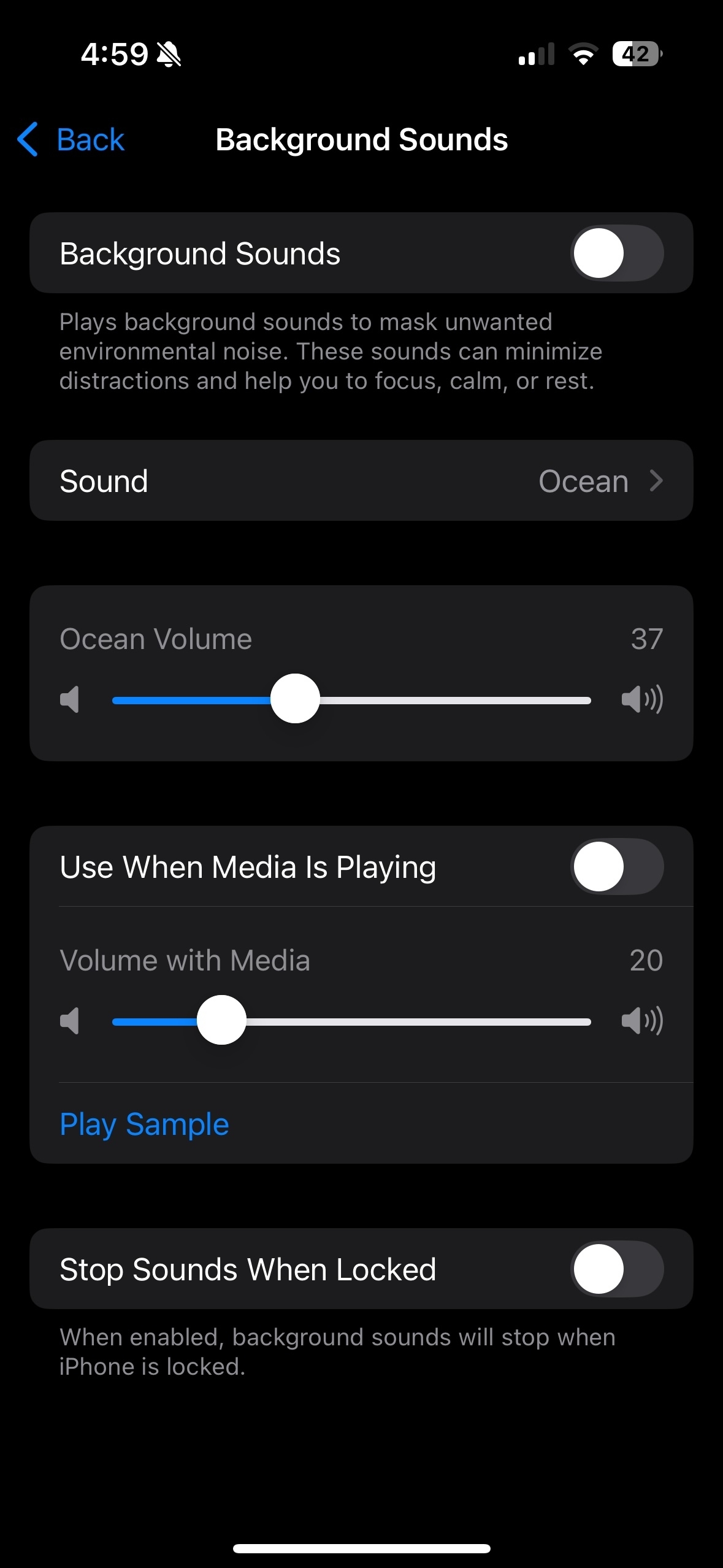
Task: Enable Use When Media Is Playing
Action: click(x=616, y=867)
